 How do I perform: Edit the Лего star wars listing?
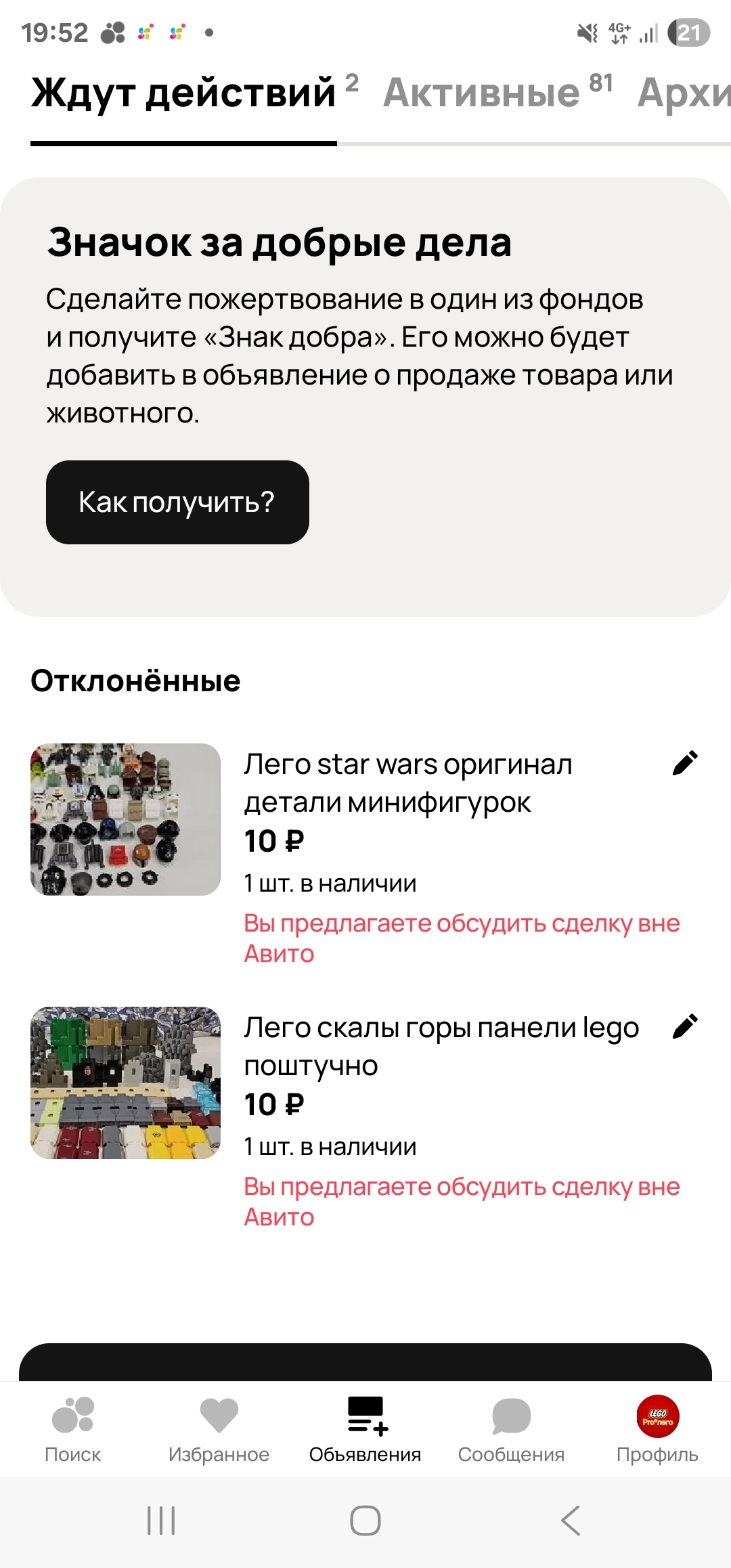685,763
